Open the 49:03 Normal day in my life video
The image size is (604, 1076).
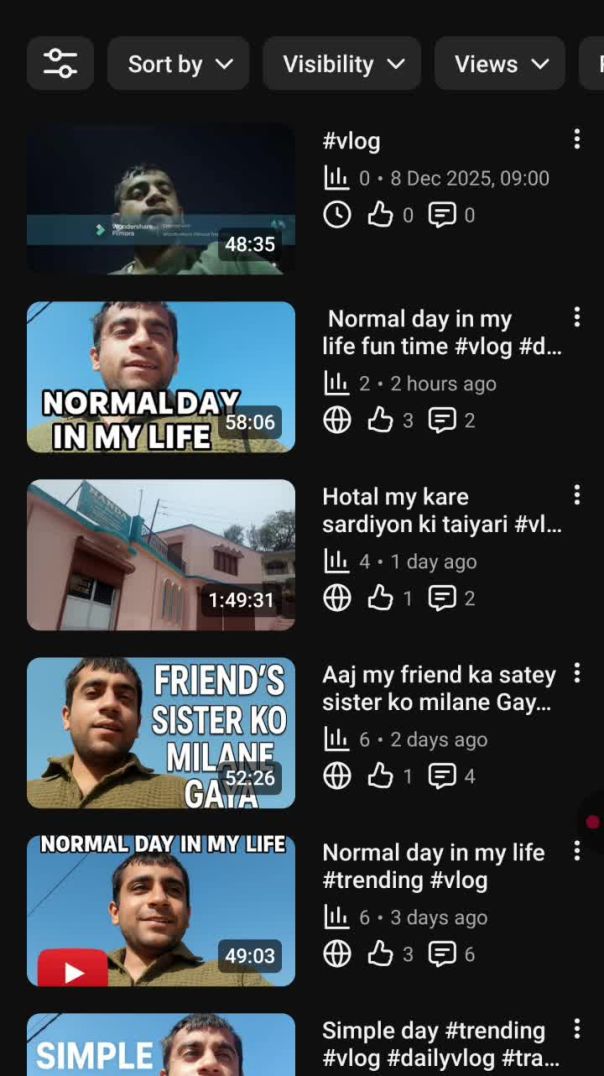(x=161, y=911)
